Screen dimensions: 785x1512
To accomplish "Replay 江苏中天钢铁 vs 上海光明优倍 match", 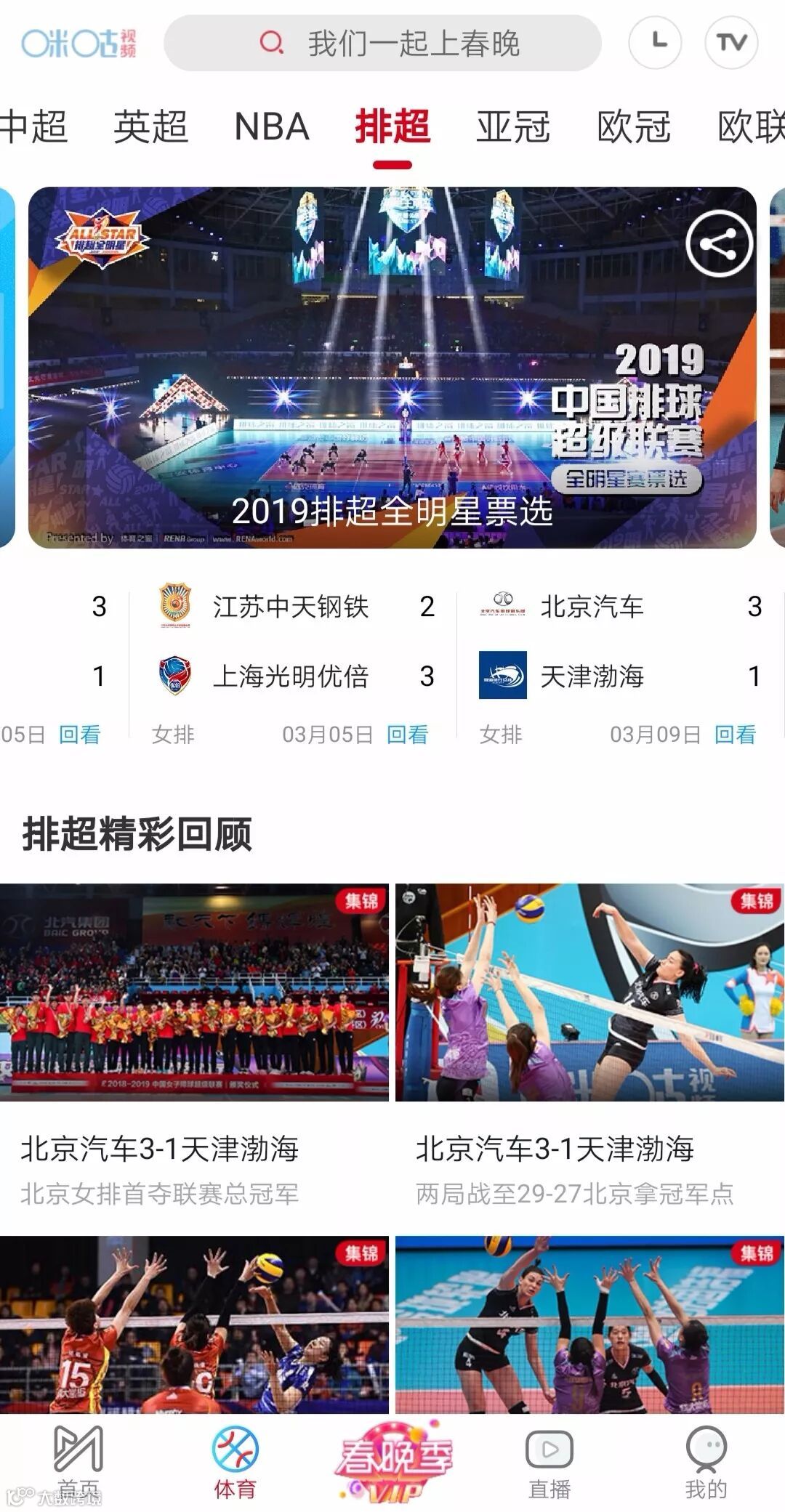I will tap(407, 735).
